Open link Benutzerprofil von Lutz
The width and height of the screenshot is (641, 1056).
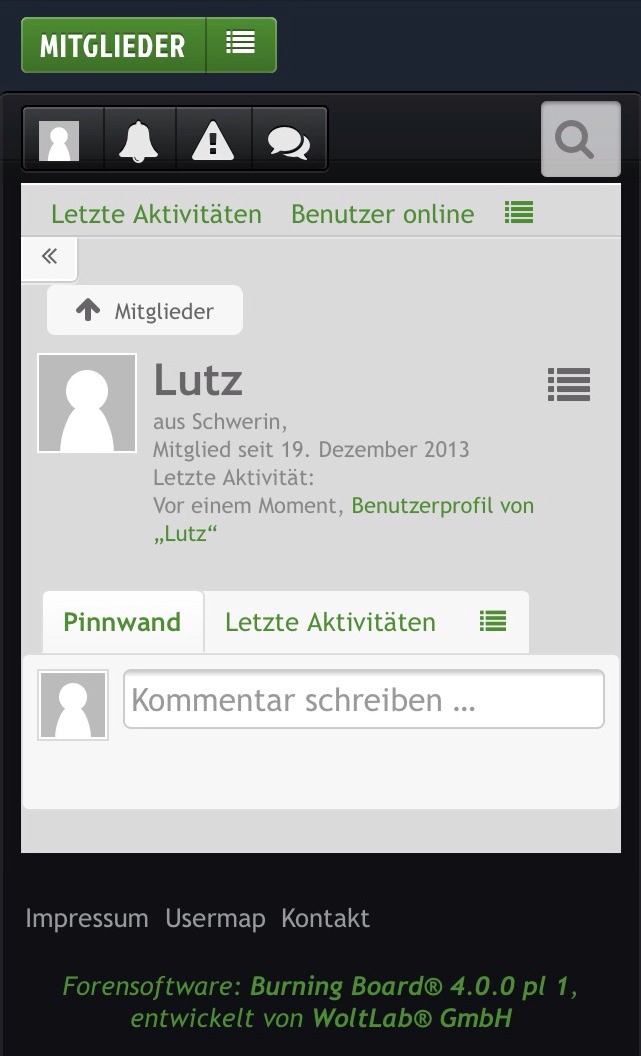[x=343, y=519]
